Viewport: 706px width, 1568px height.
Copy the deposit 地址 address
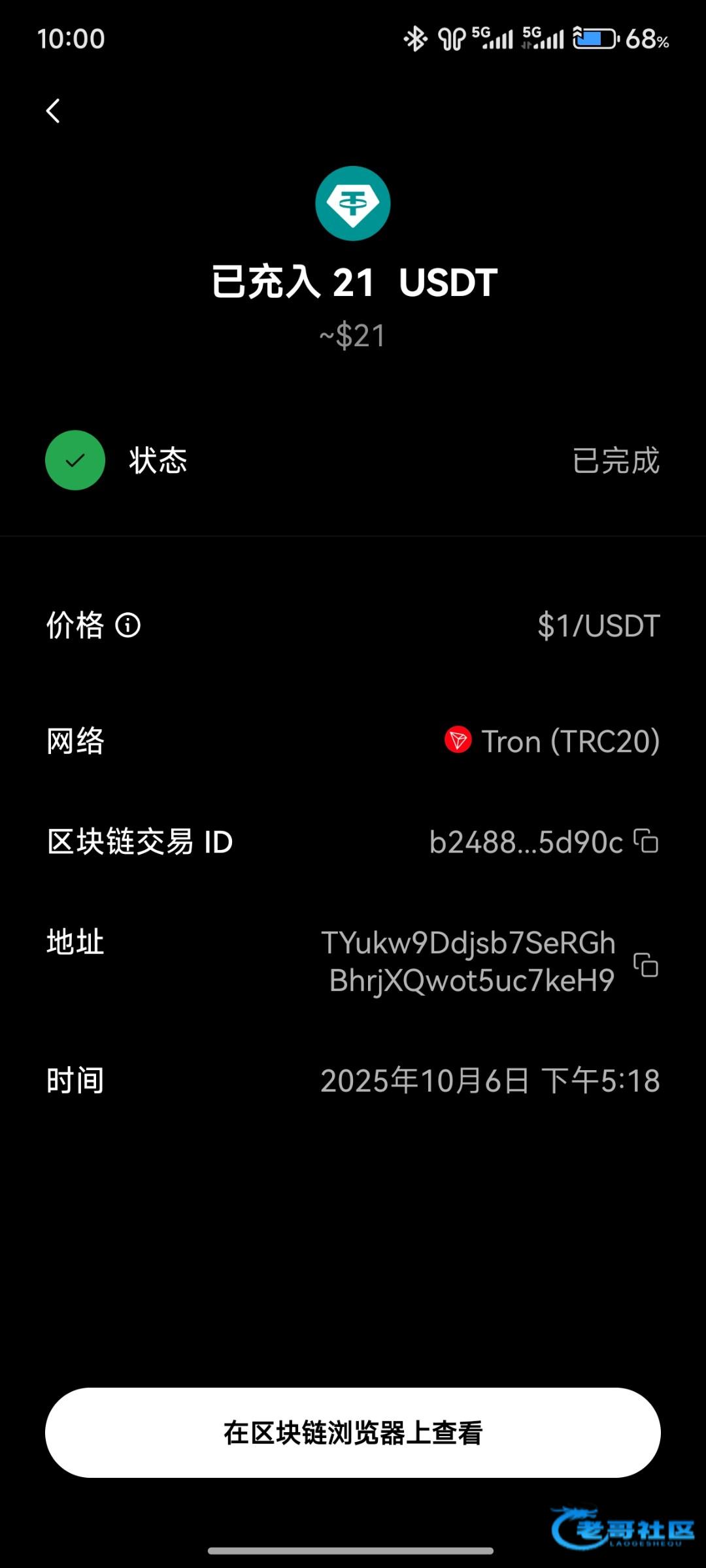click(646, 964)
